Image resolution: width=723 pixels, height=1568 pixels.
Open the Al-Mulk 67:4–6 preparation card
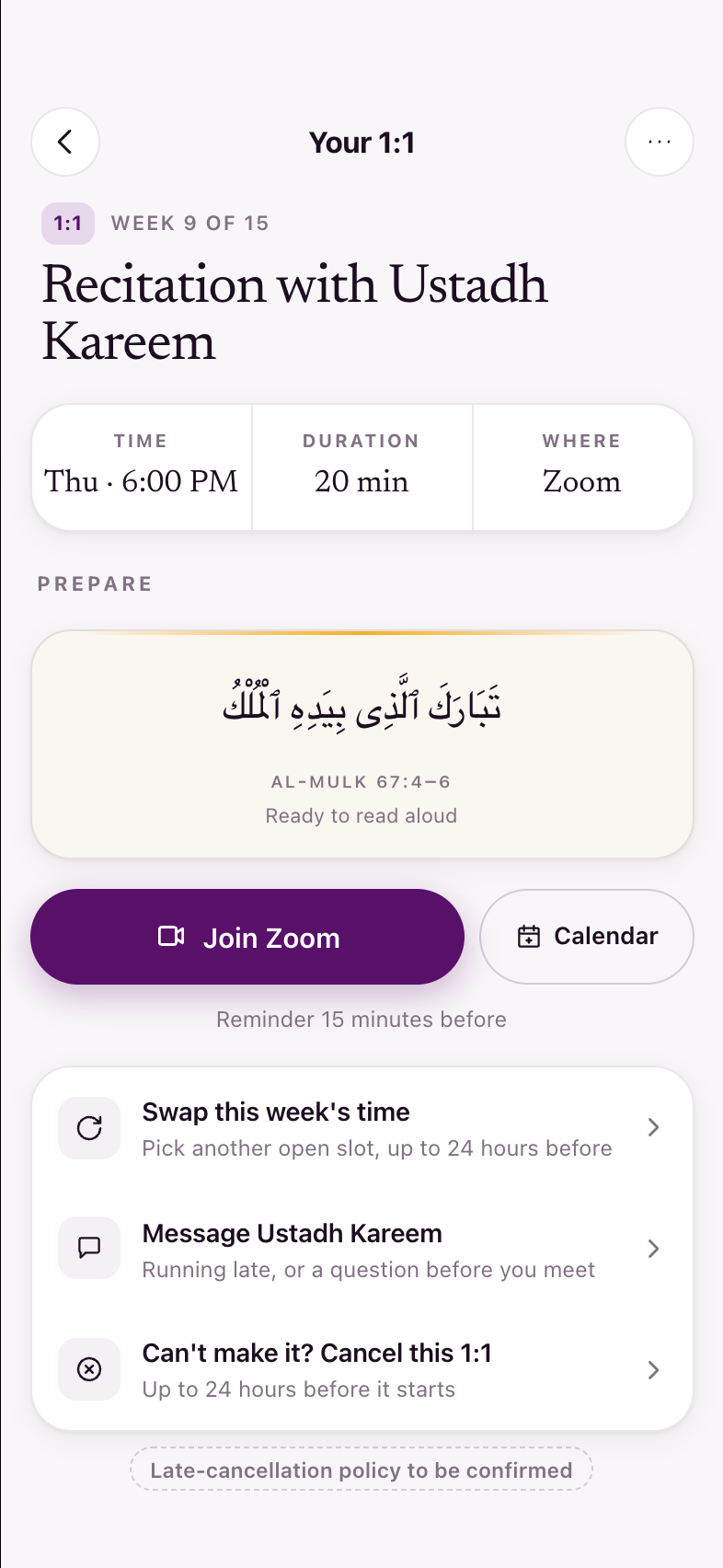coord(362,744)
